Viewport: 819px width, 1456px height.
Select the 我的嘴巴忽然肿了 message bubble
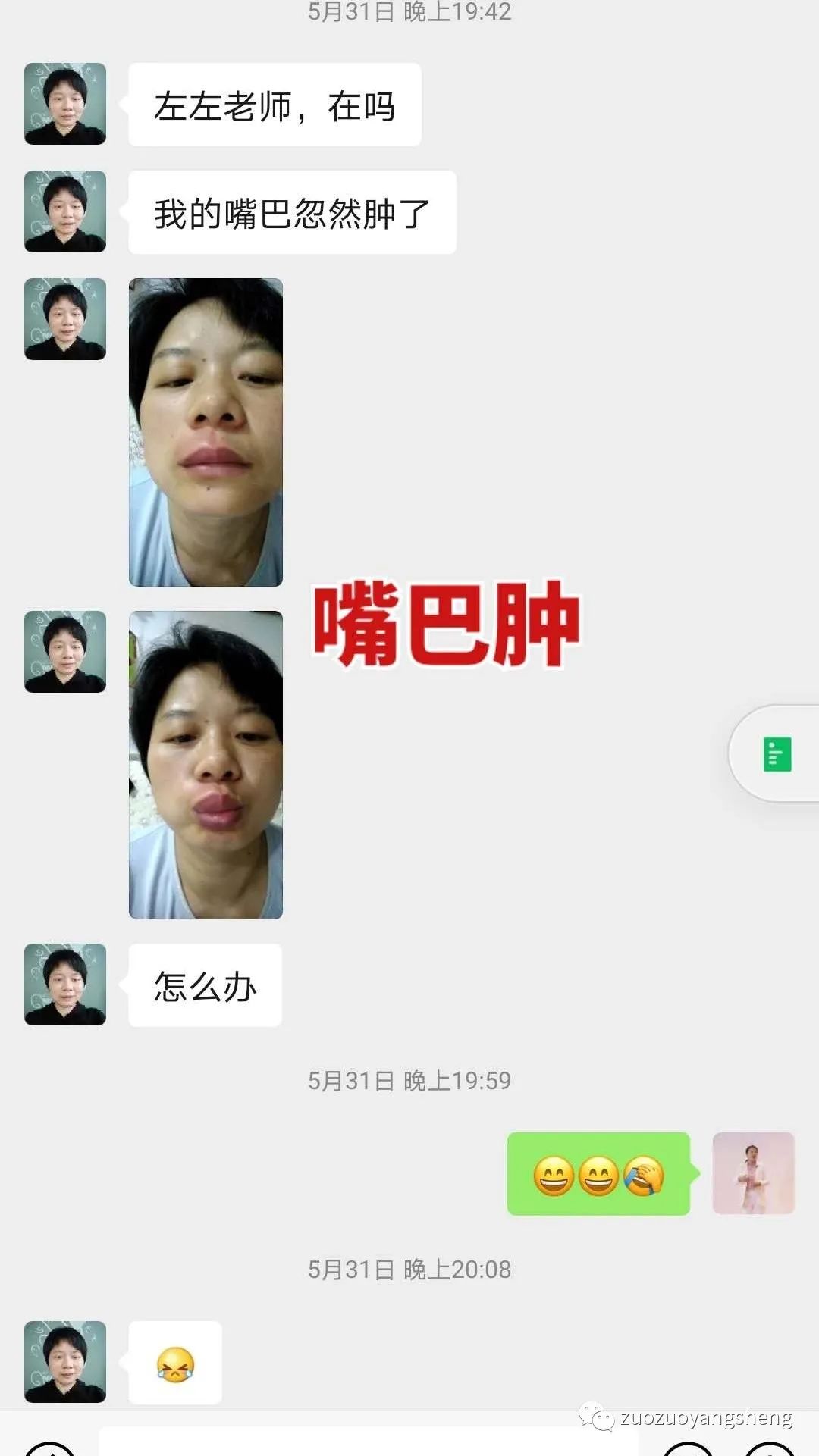click(292, 211)
